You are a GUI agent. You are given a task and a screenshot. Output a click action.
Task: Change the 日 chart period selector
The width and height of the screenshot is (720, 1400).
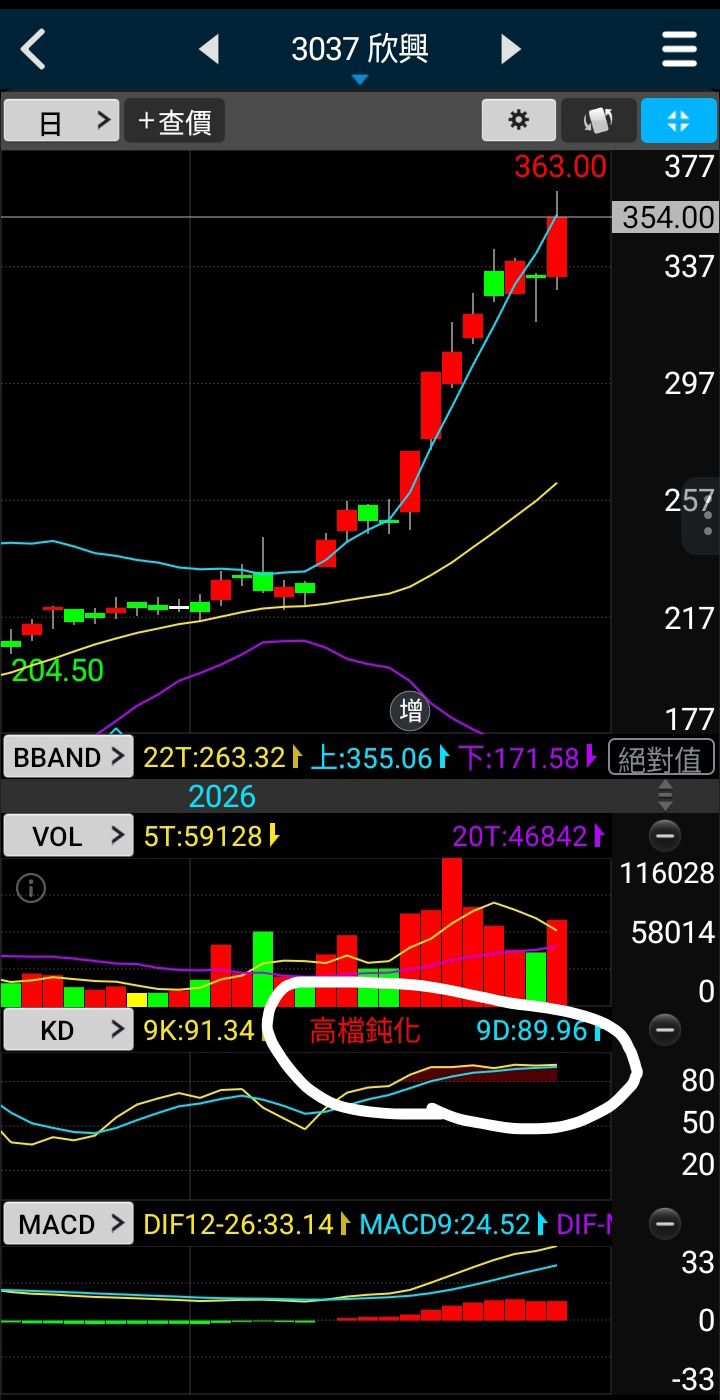62,121
